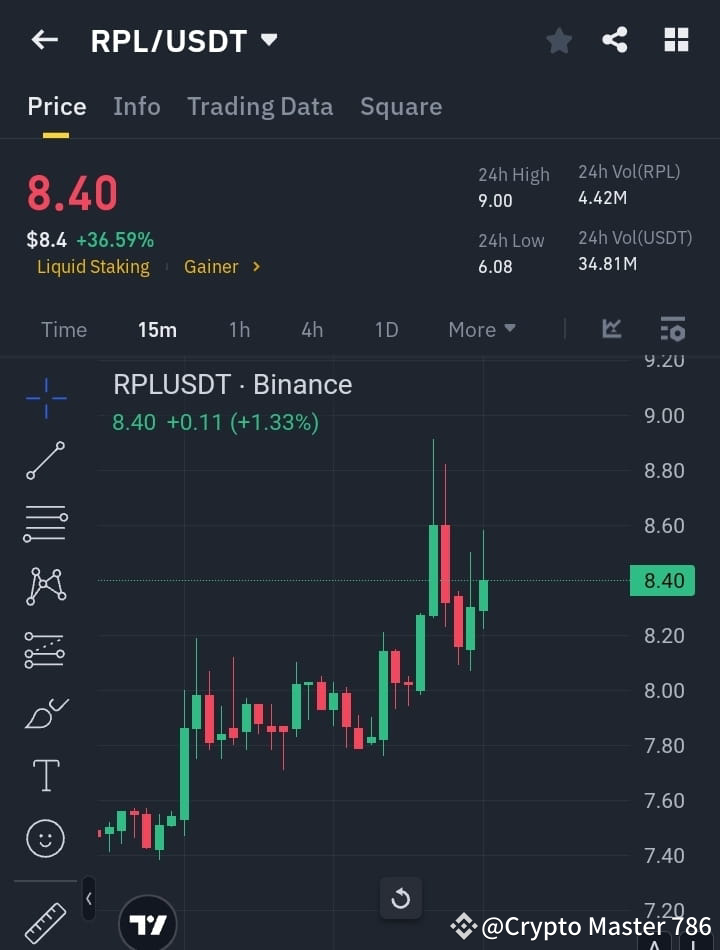720x950 pixels.
Task: Collapse the drawing tools sidebar
Action: pyautogui.click(x=88, y=898)
